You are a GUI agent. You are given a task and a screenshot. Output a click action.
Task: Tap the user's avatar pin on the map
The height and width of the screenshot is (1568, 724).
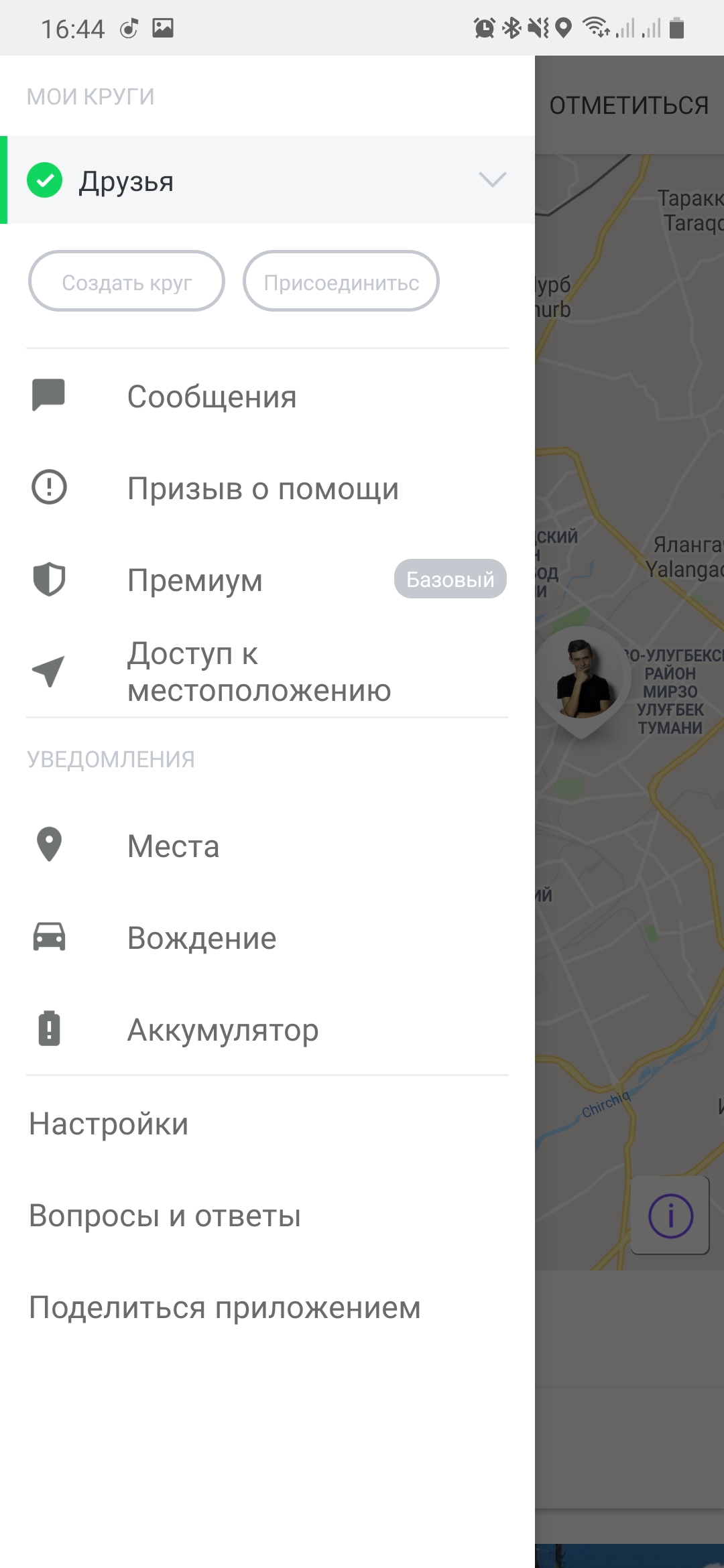(x=583, y=678)
